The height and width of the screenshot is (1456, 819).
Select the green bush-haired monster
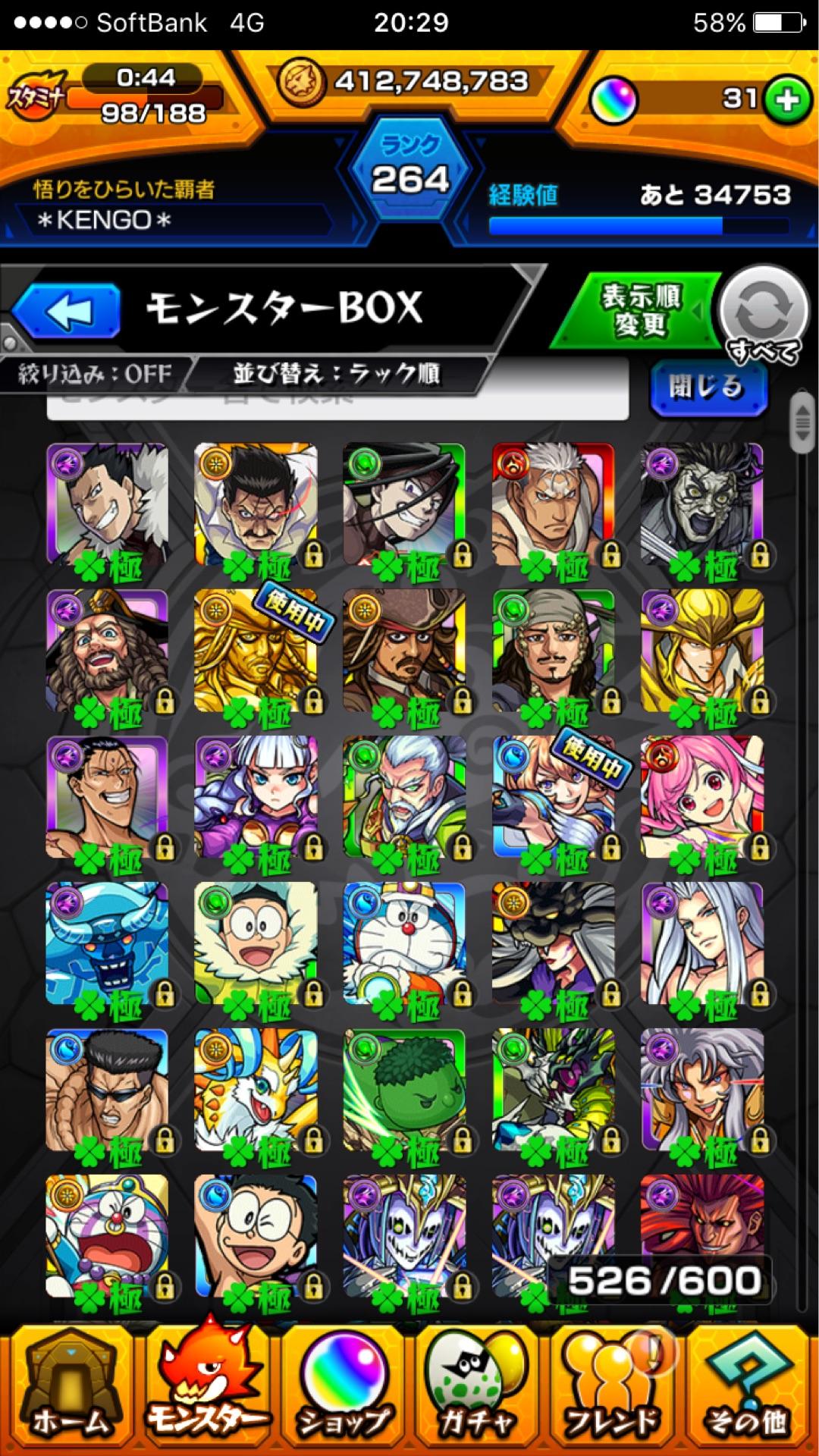(x=404, y=1090)
